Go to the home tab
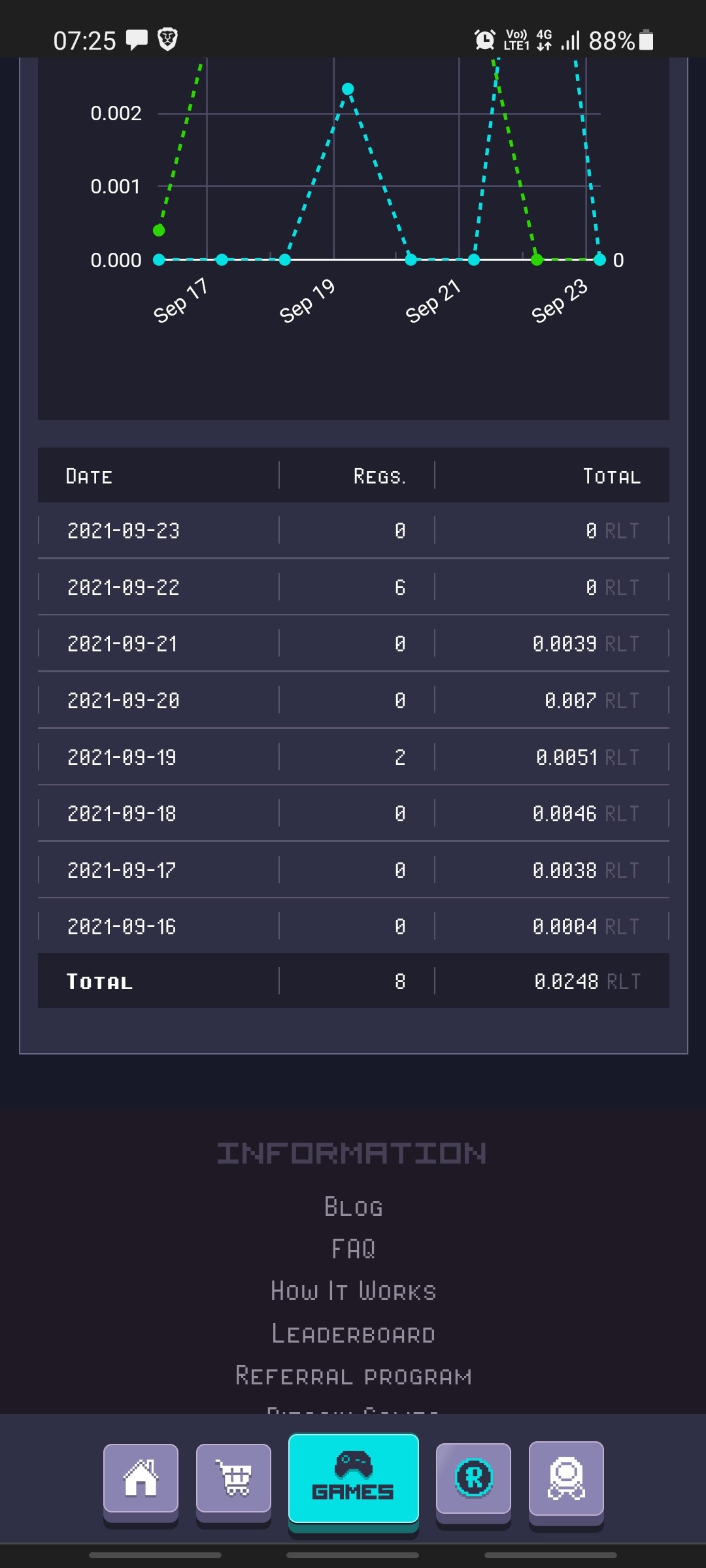Viewport: 706px width, 1568px height. (x=141, y=1478)
